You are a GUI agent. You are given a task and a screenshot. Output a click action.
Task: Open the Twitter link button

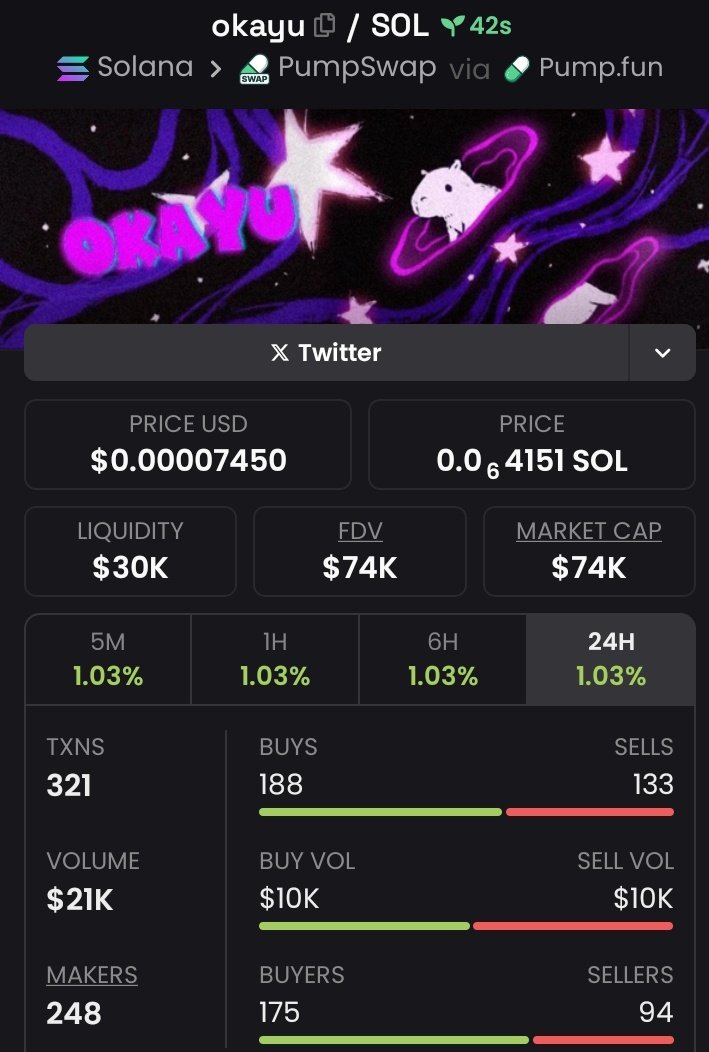coord(326,352)
